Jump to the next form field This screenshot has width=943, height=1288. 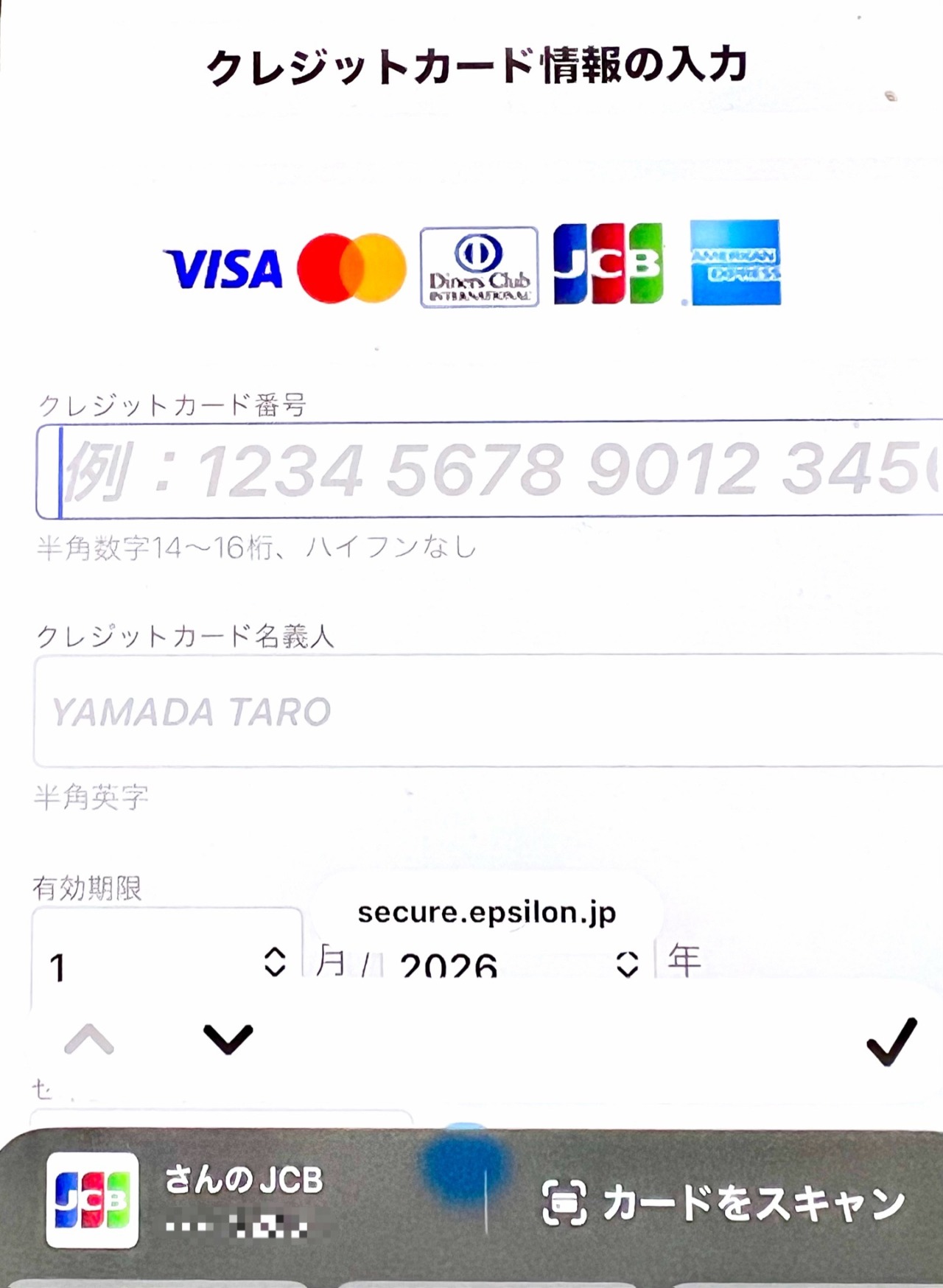click(x=228, y=1039)
